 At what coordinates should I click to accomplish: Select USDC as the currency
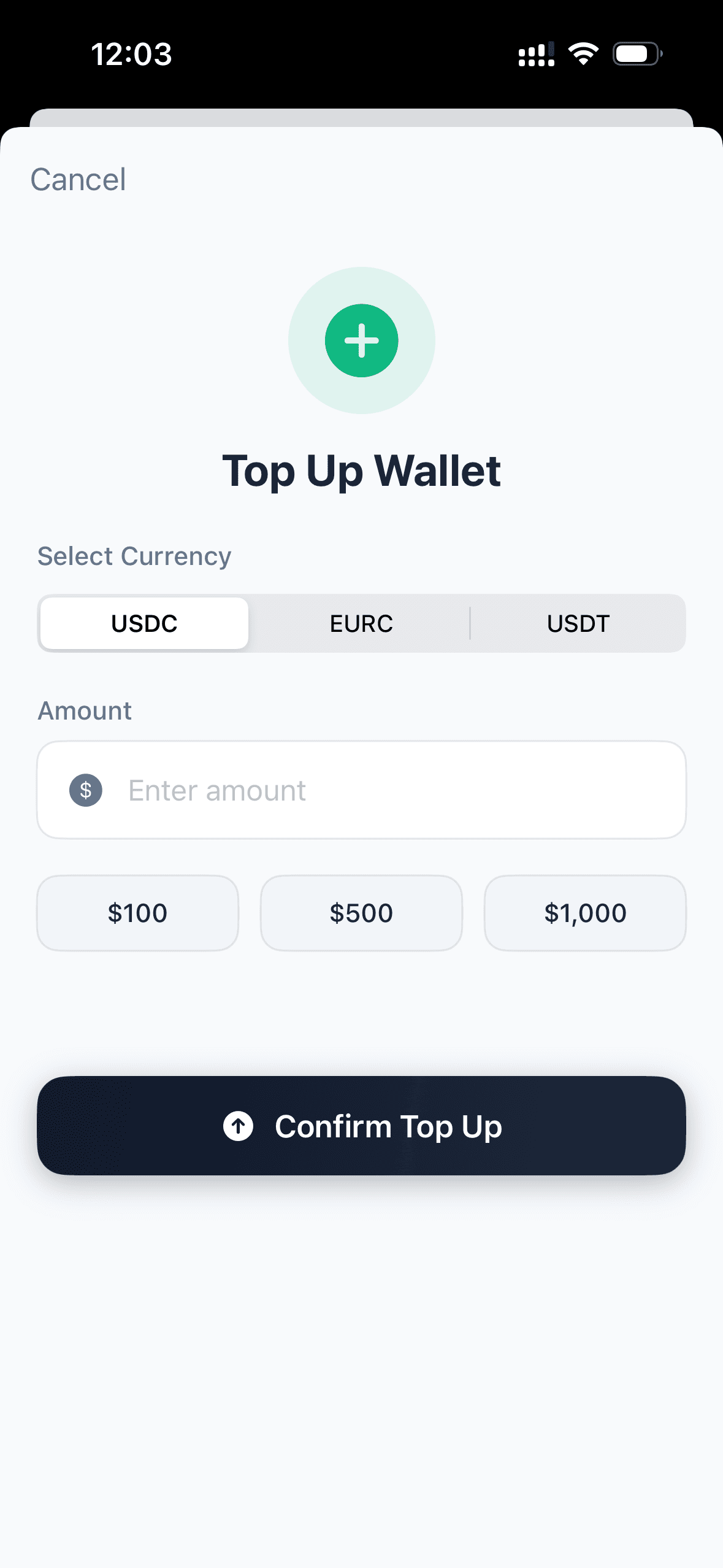click(143, 623)
